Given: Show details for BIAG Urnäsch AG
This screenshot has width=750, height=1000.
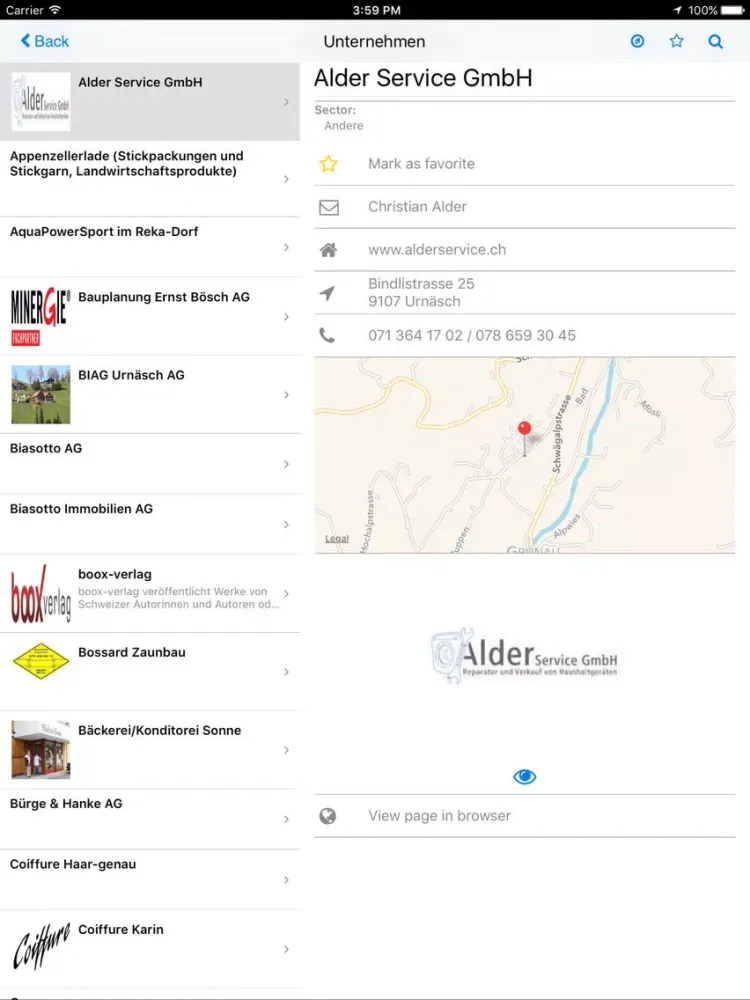Looking at the screenshot, I should click(150, 394).
